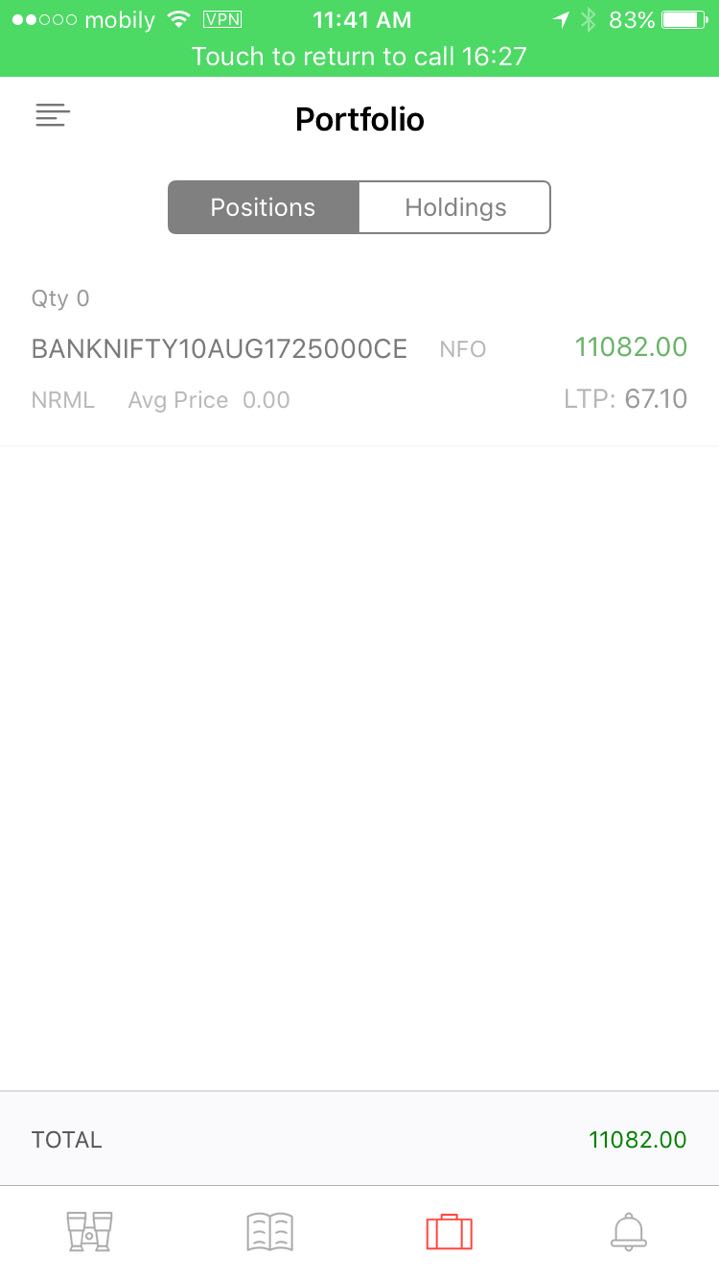Open the hamburger drawer menu
This screenshot has width=719, height=1280.
pos(52,116)
